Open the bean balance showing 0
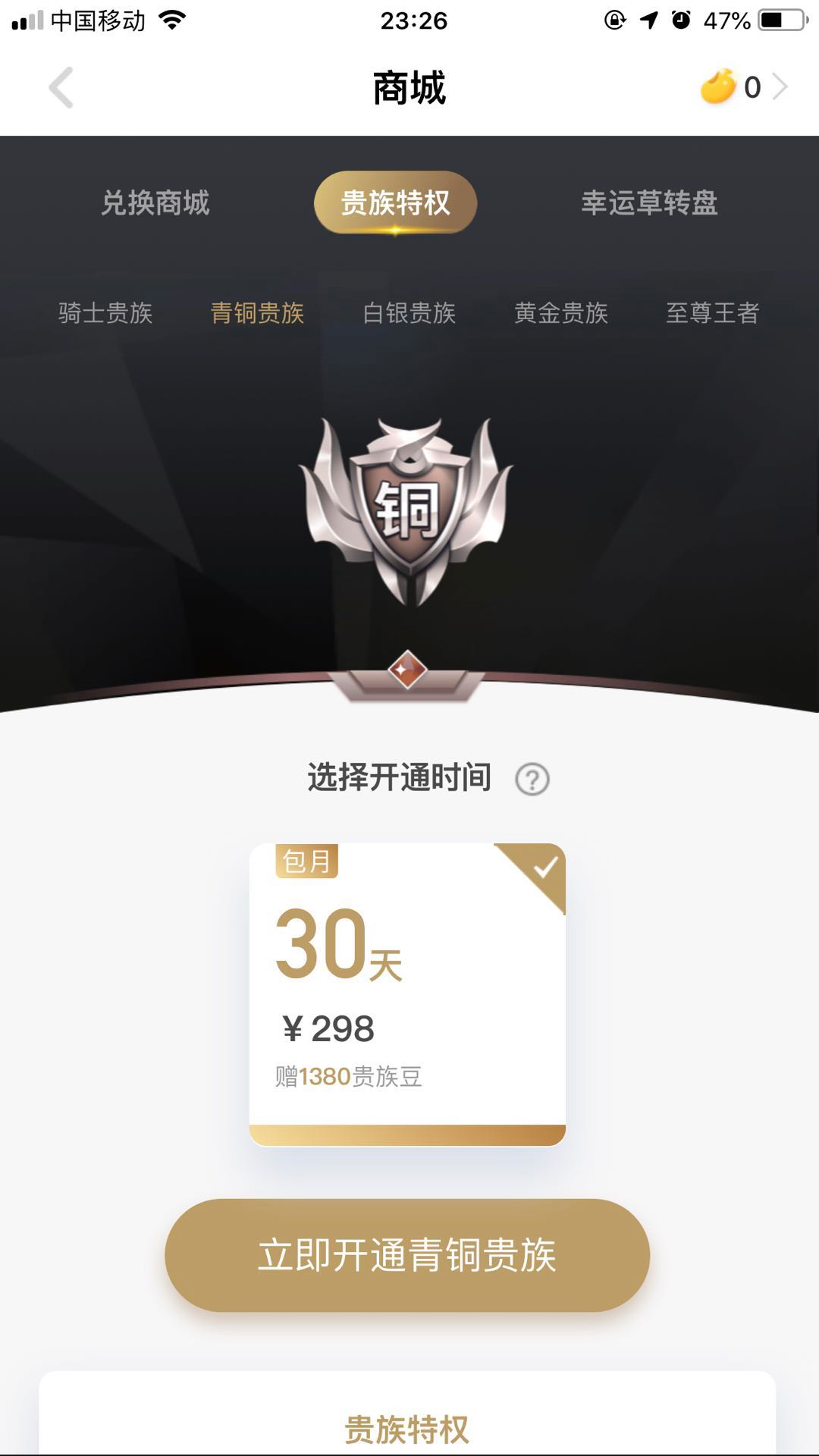819x1456 pixels. click(743, 87)
